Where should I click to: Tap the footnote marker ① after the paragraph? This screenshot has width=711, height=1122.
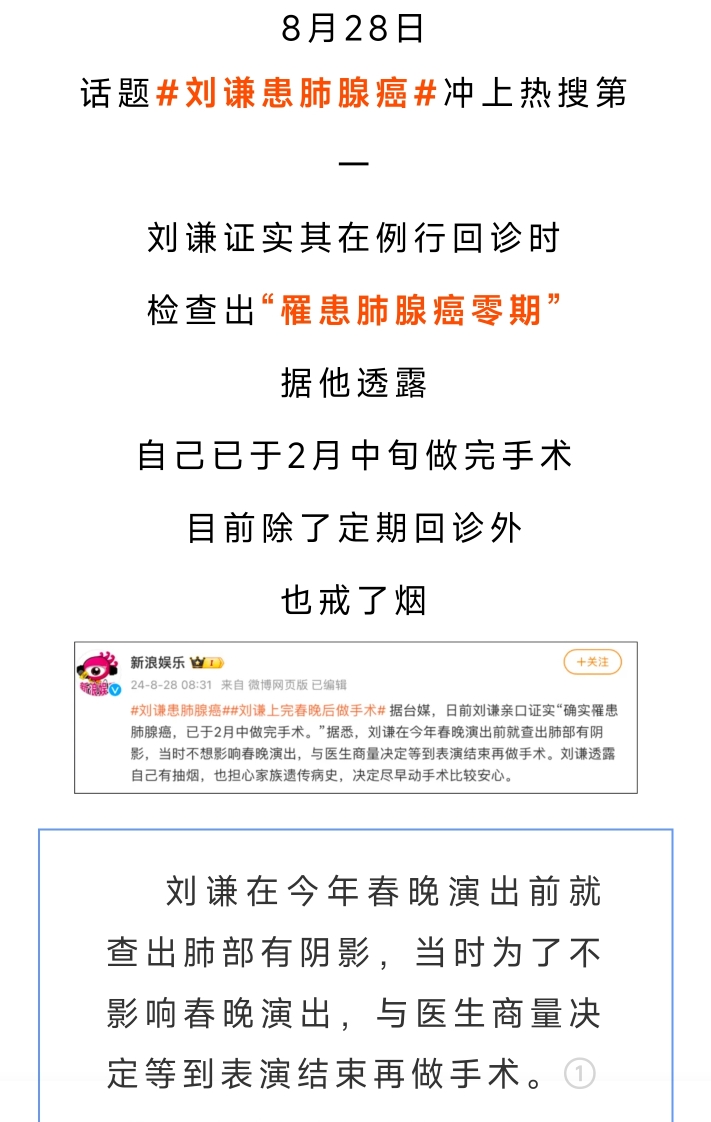coord(580,1075)
